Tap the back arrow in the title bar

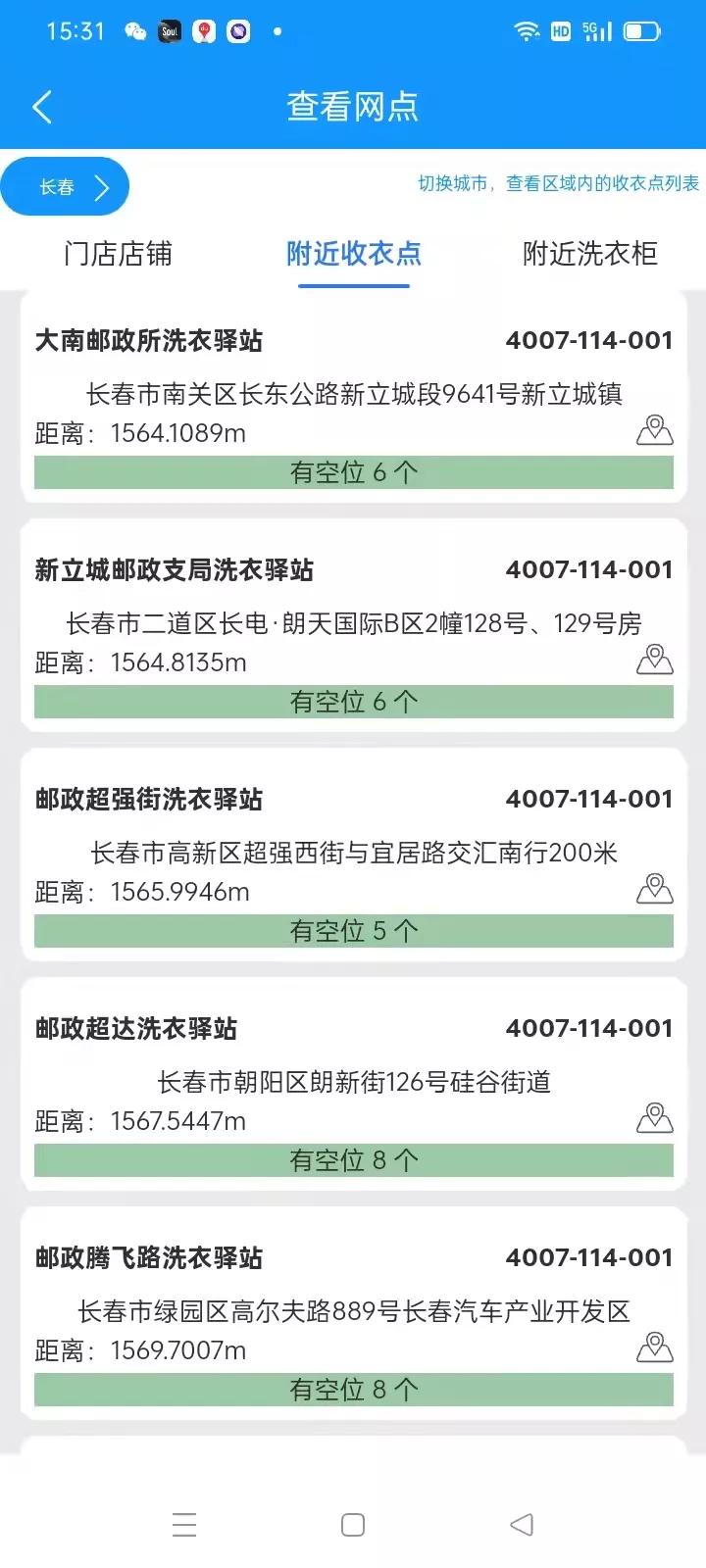pos(41,106)
